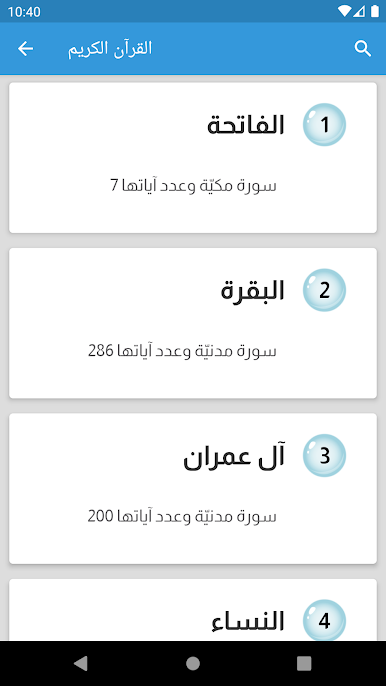The image size is (386, 686).
Task: Select surah آل عمران (number 3)
Action: coord(193,488)
